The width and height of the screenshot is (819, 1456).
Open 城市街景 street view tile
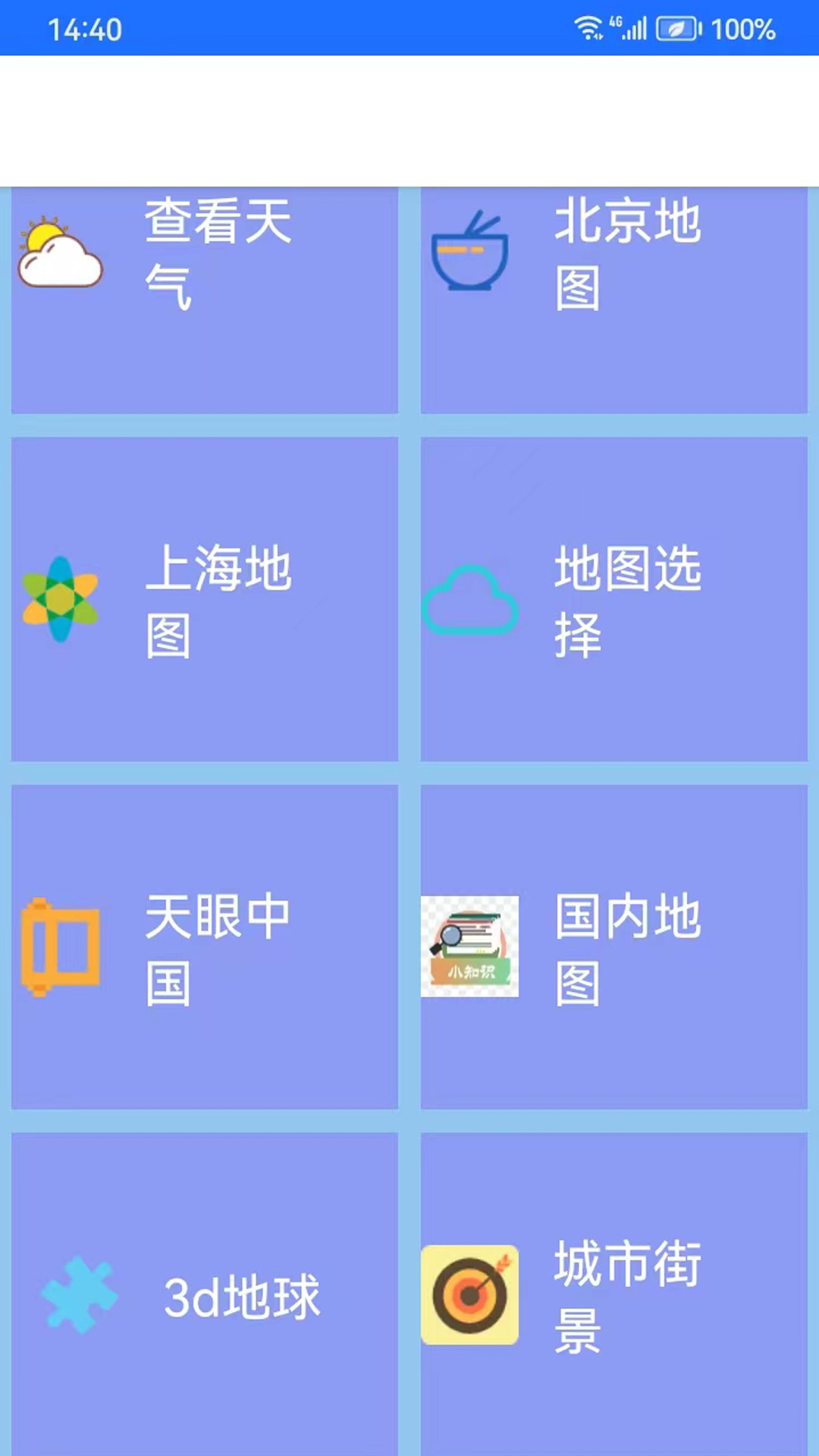click(614, 1295)
